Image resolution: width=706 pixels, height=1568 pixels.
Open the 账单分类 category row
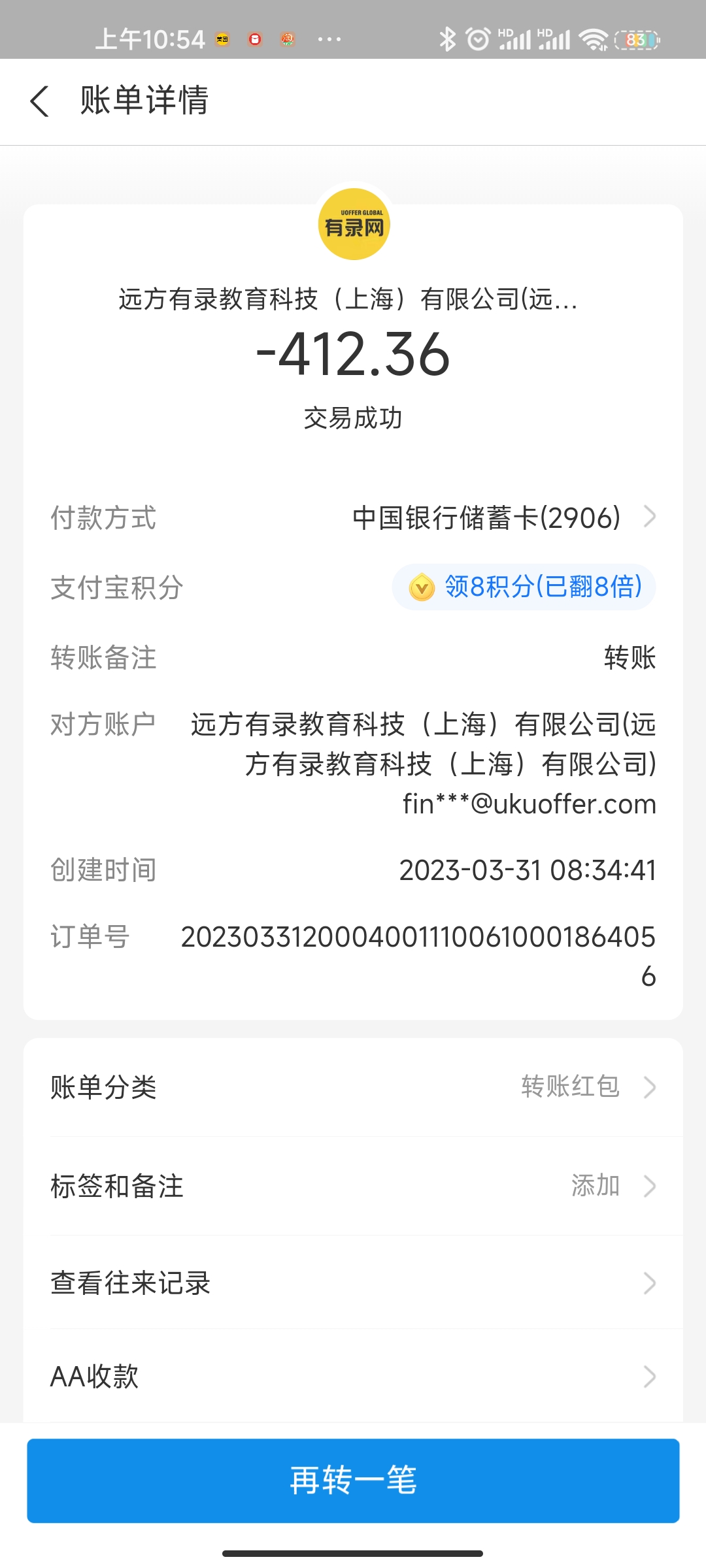(x=353, y=1088)
